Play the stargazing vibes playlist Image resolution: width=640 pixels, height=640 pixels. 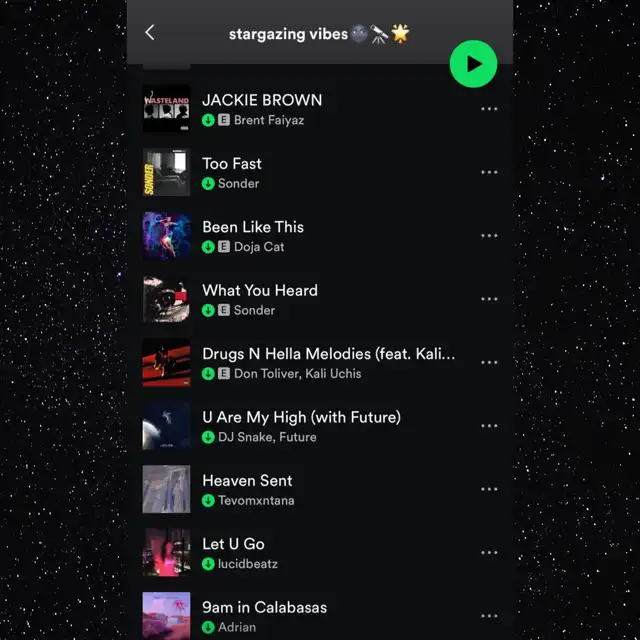[x=473, y=64]
